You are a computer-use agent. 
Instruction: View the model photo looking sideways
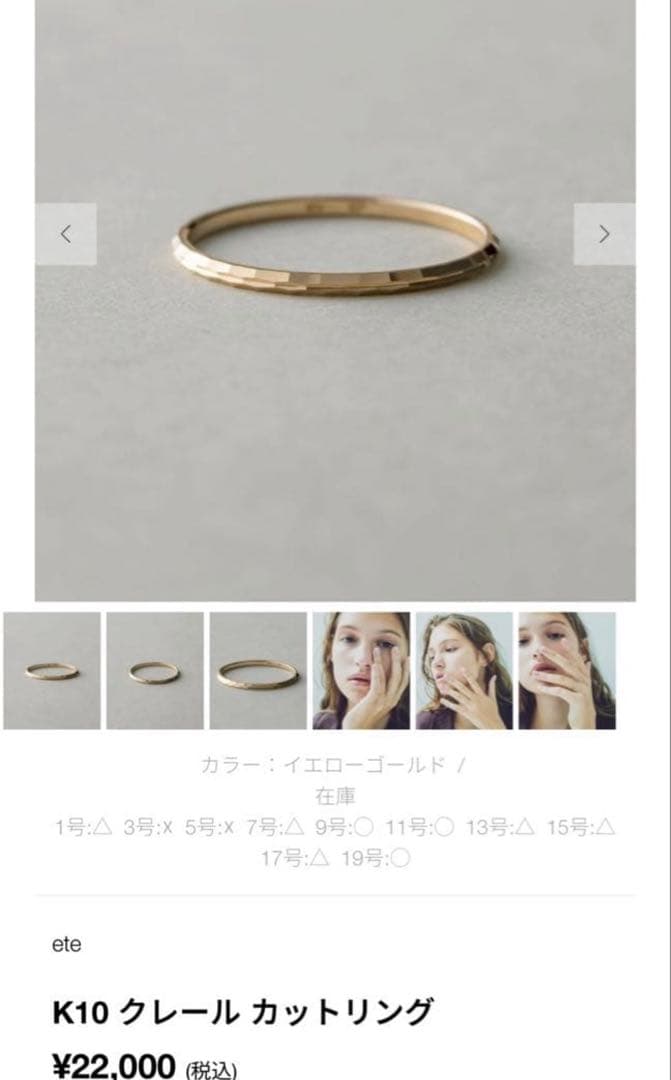(x=464, y=671)
